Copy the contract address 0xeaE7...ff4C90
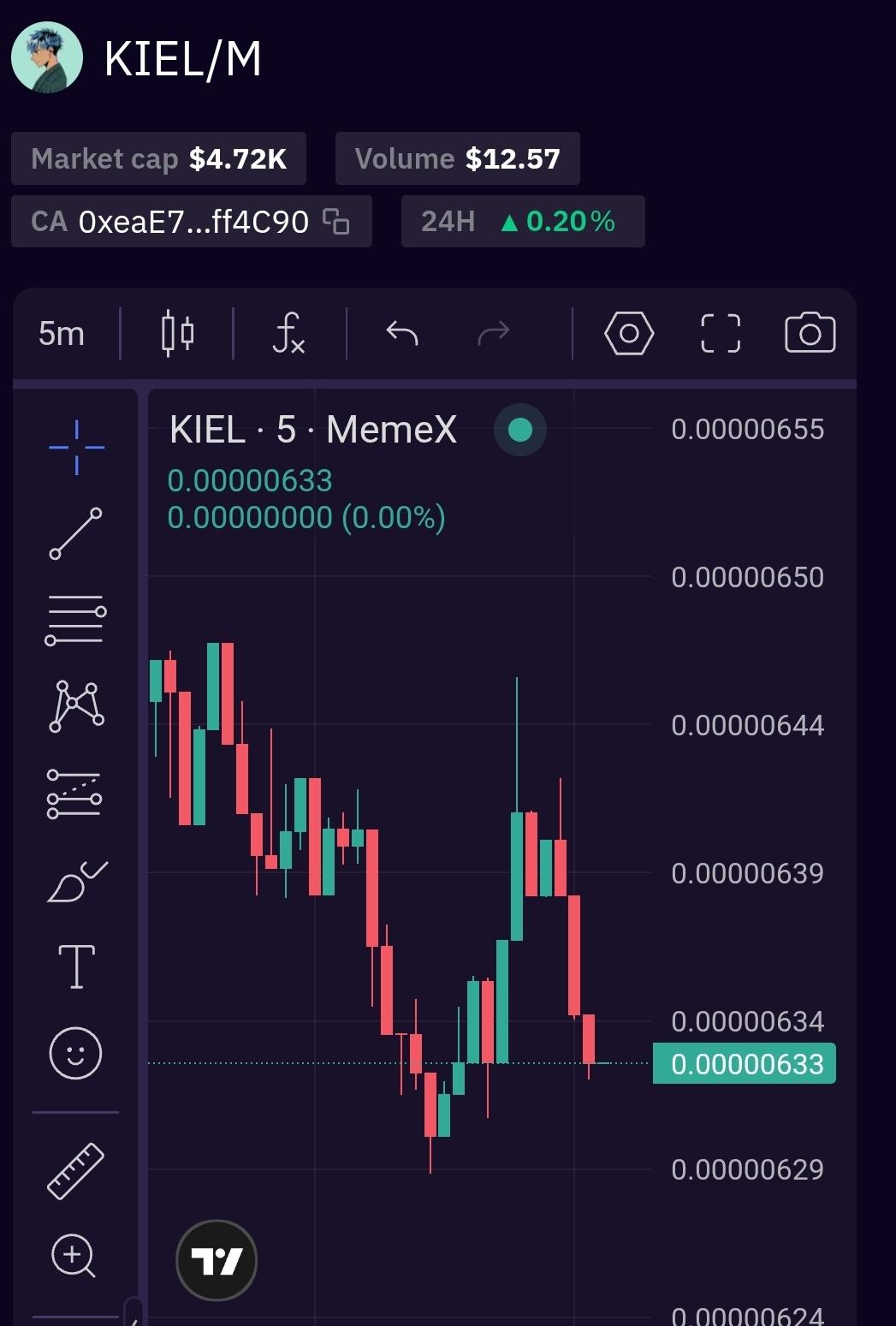This screenshot has height=1326, width=896. click(x=336, y=222)
